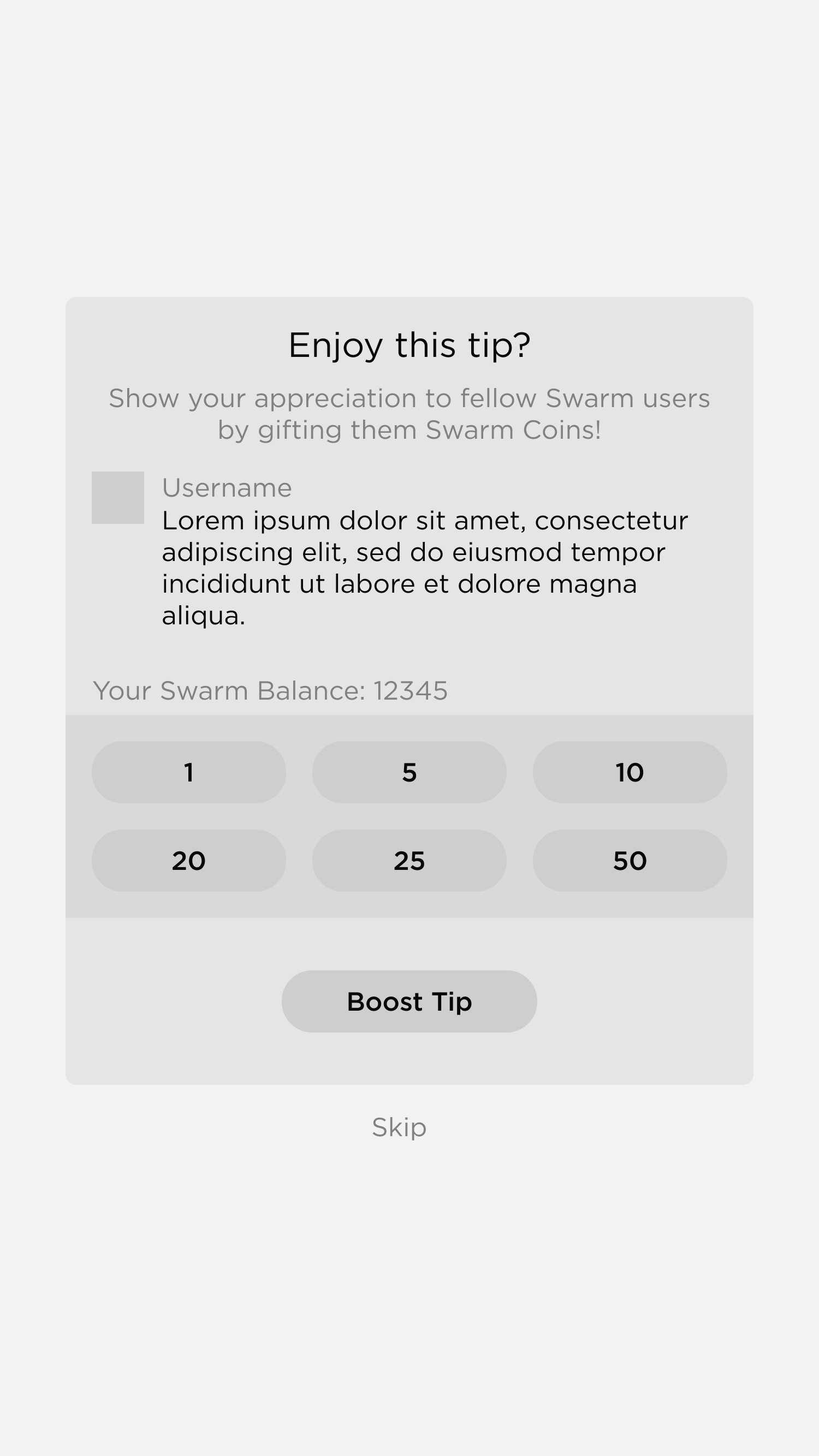Pick the 50 coin amount

click(x=630, y=860)
